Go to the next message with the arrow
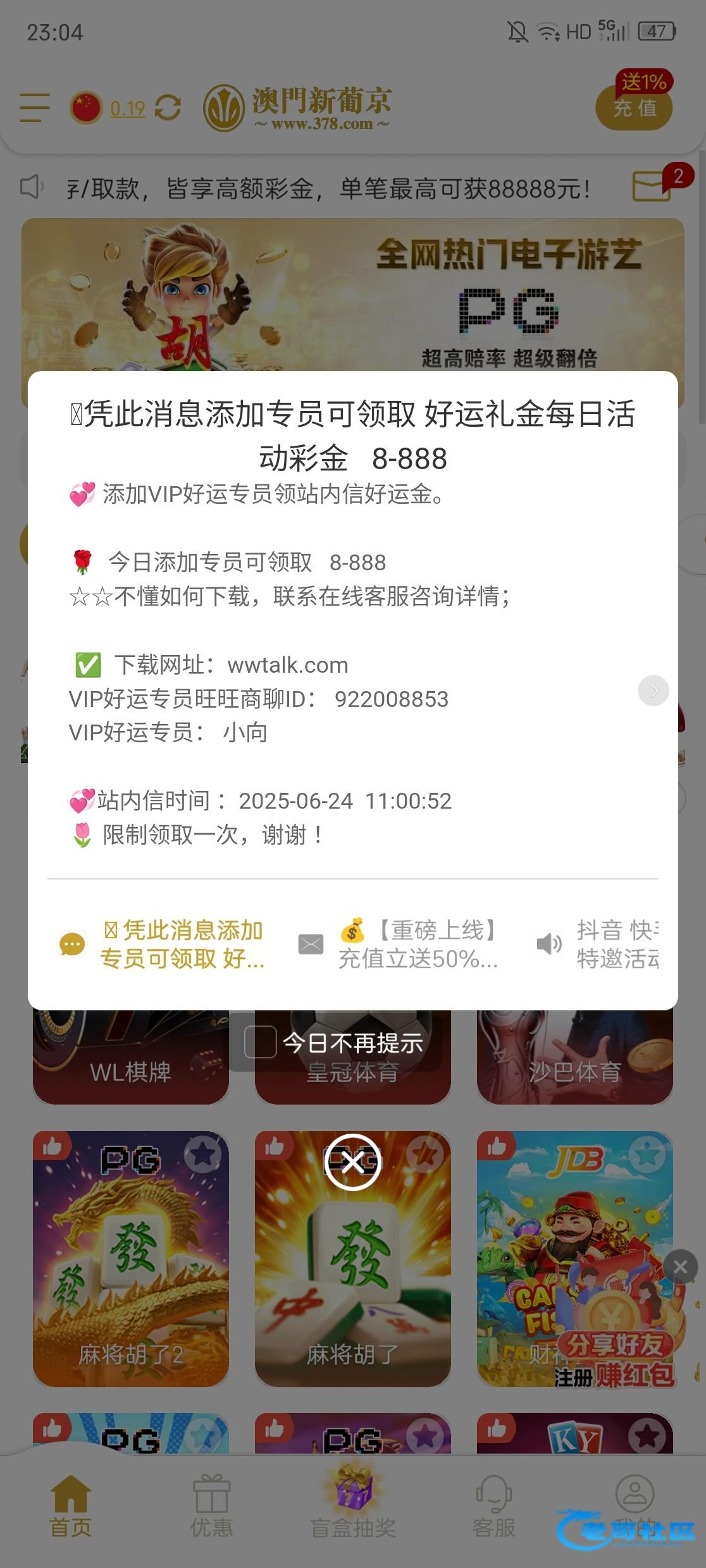Screen dimensions: 706x1568 click(x=653, y=690)
